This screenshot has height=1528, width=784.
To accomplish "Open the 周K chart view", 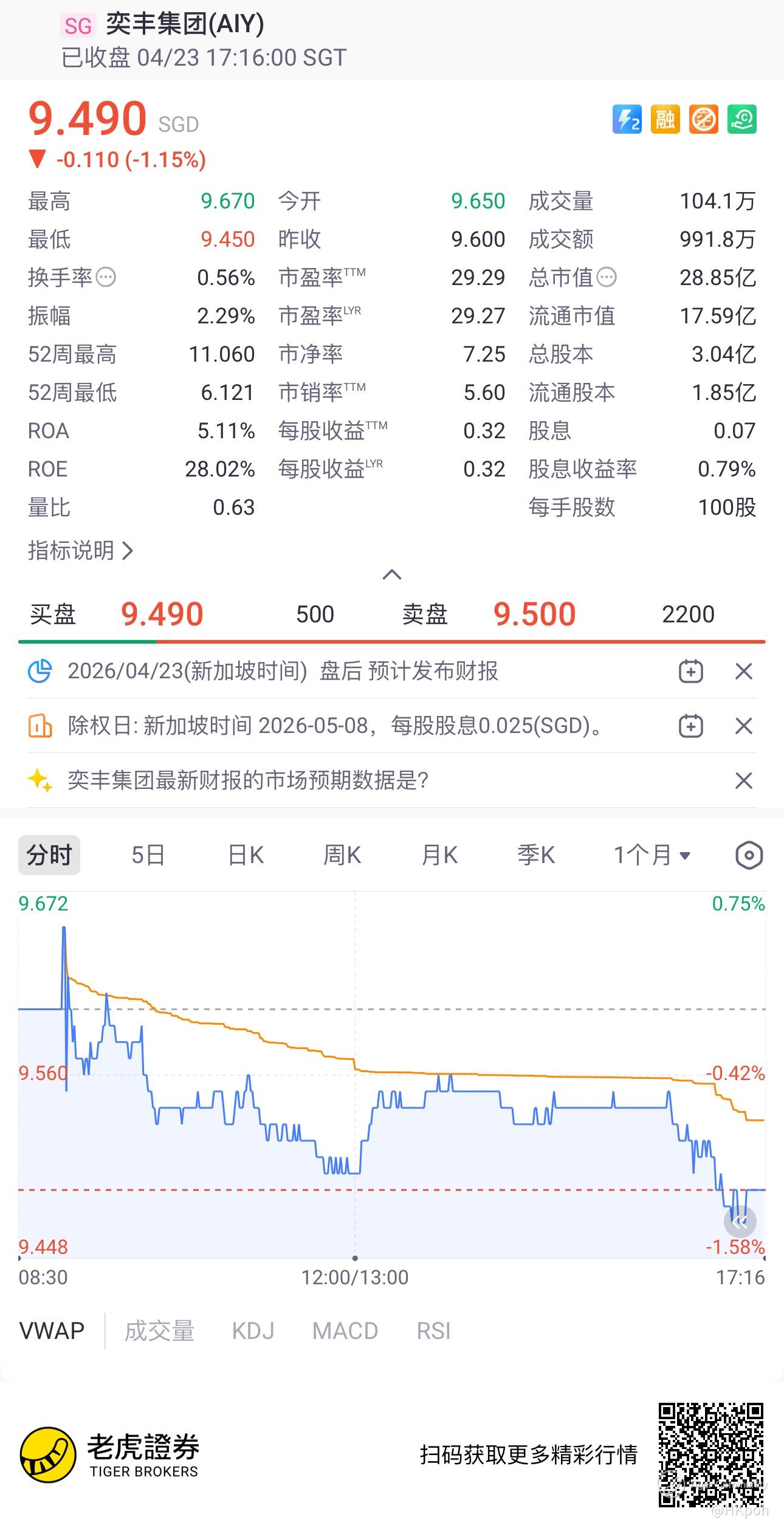I will [342, 855].
